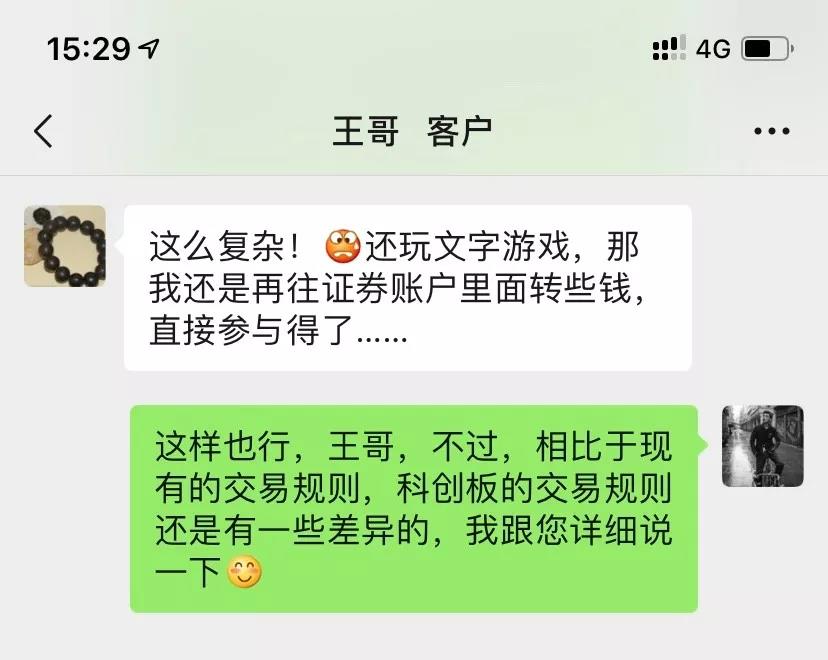Go back from the 王哥 客户 chat
The width and height of the screenshot is (828, 660).
[43, 132]
